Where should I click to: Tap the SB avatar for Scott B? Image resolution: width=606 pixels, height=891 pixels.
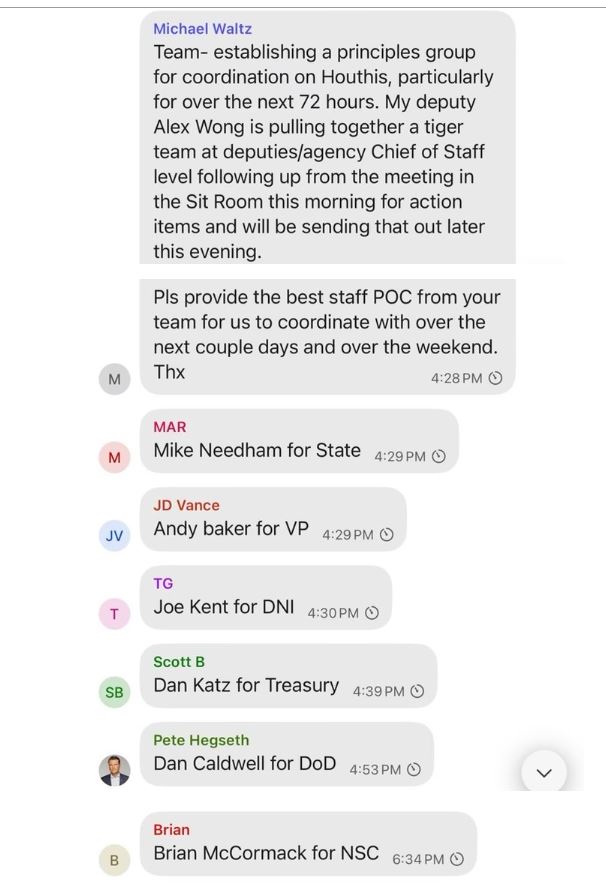[x=114, y=692]
